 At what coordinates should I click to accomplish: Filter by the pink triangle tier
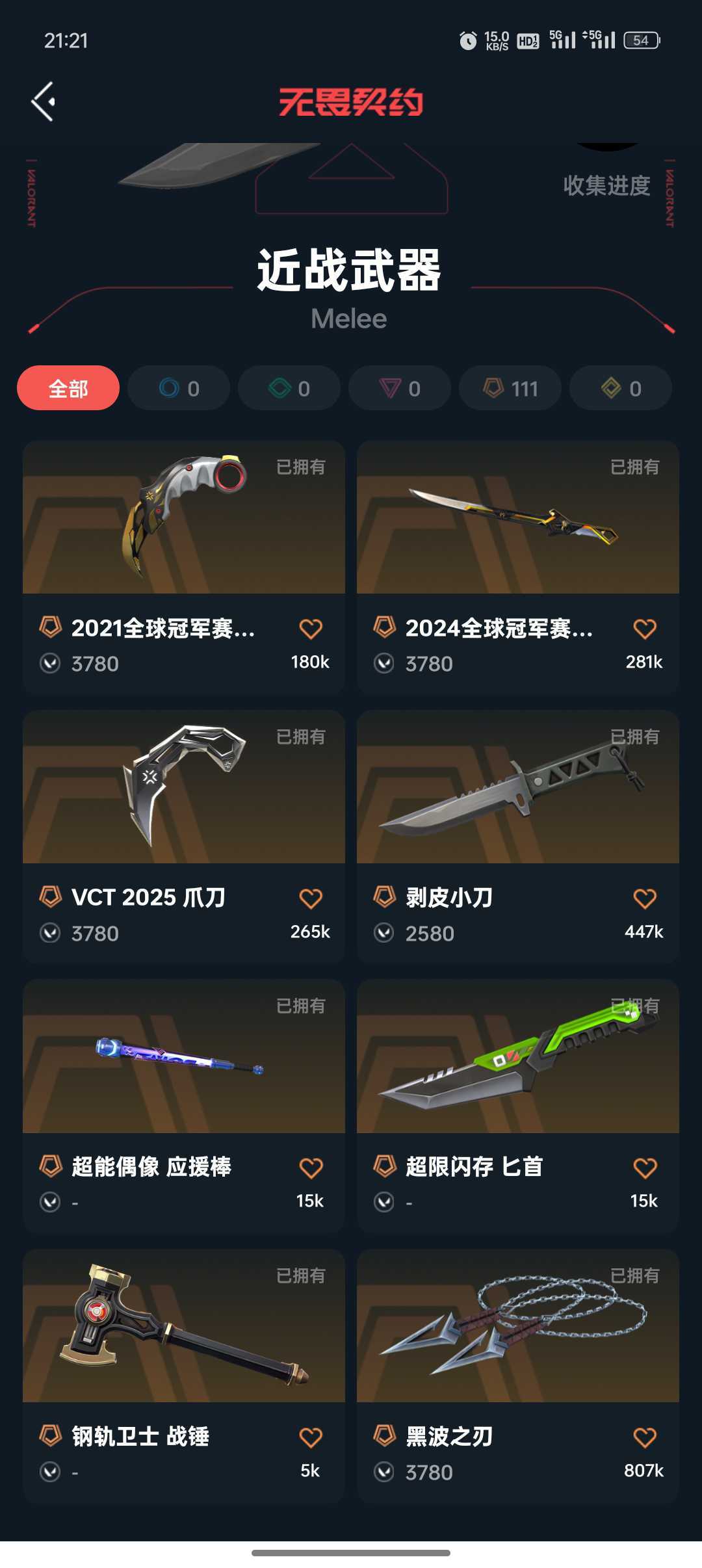pos(400,388)
